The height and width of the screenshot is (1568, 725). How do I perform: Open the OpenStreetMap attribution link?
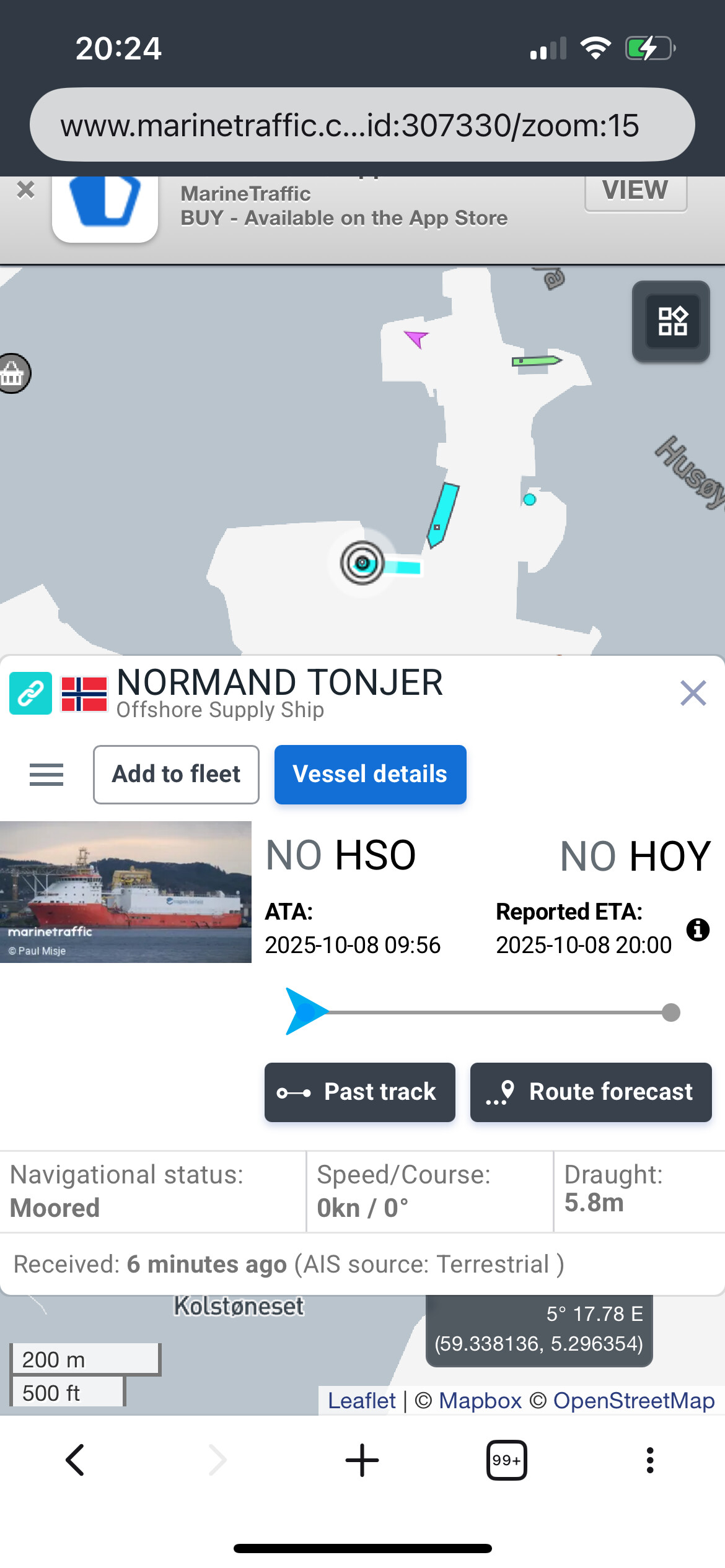pos(633,1401)
